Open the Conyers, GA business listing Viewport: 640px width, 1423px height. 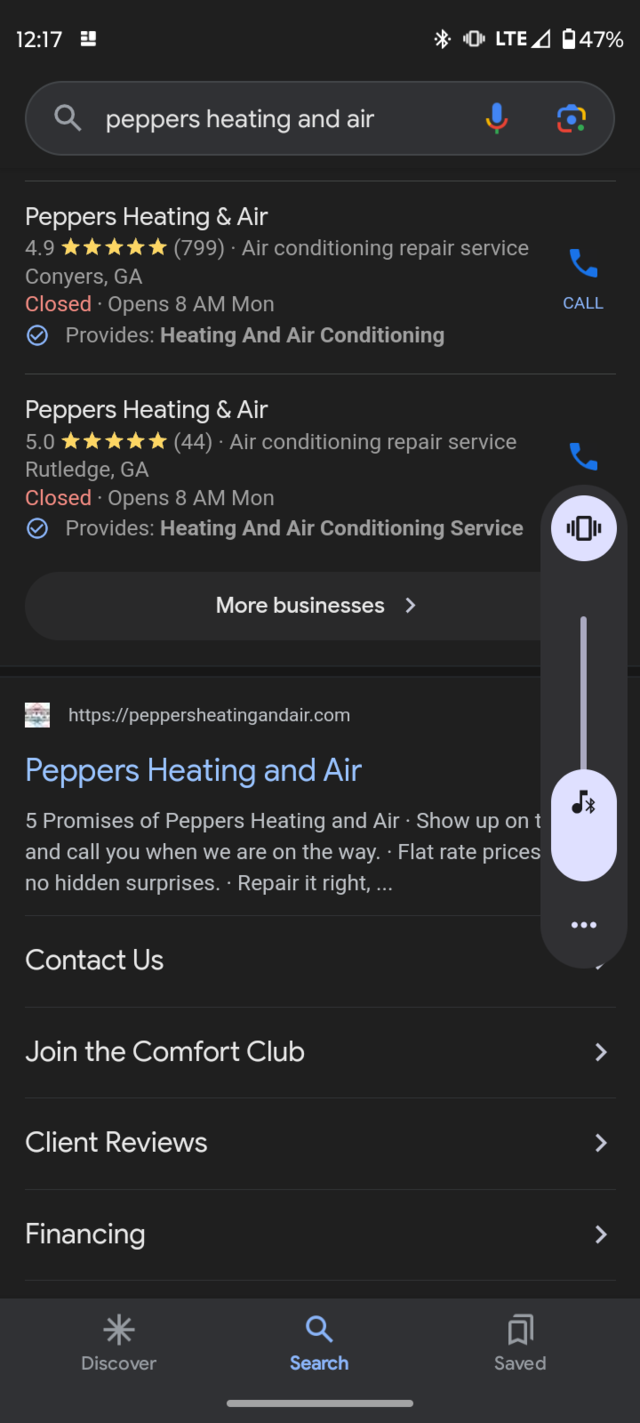click(x=146, y=217)
